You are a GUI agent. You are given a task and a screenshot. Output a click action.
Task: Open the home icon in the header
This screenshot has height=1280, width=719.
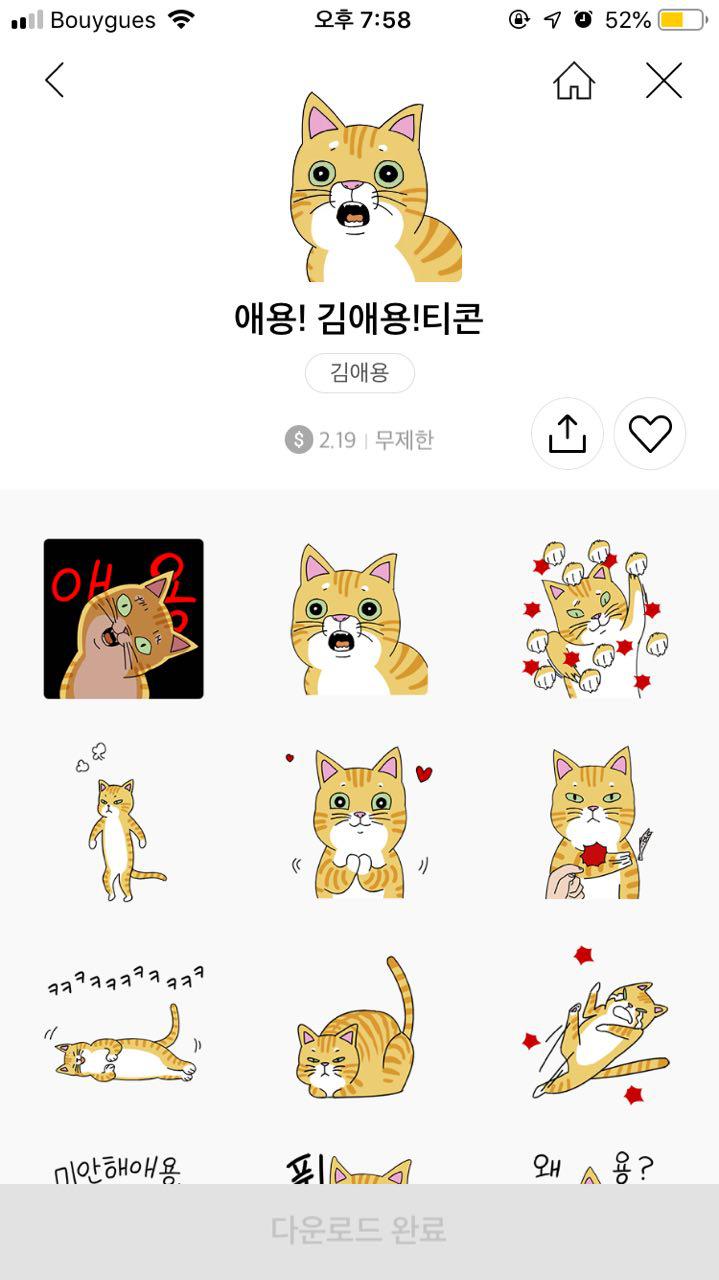click(x=574, y=81)
